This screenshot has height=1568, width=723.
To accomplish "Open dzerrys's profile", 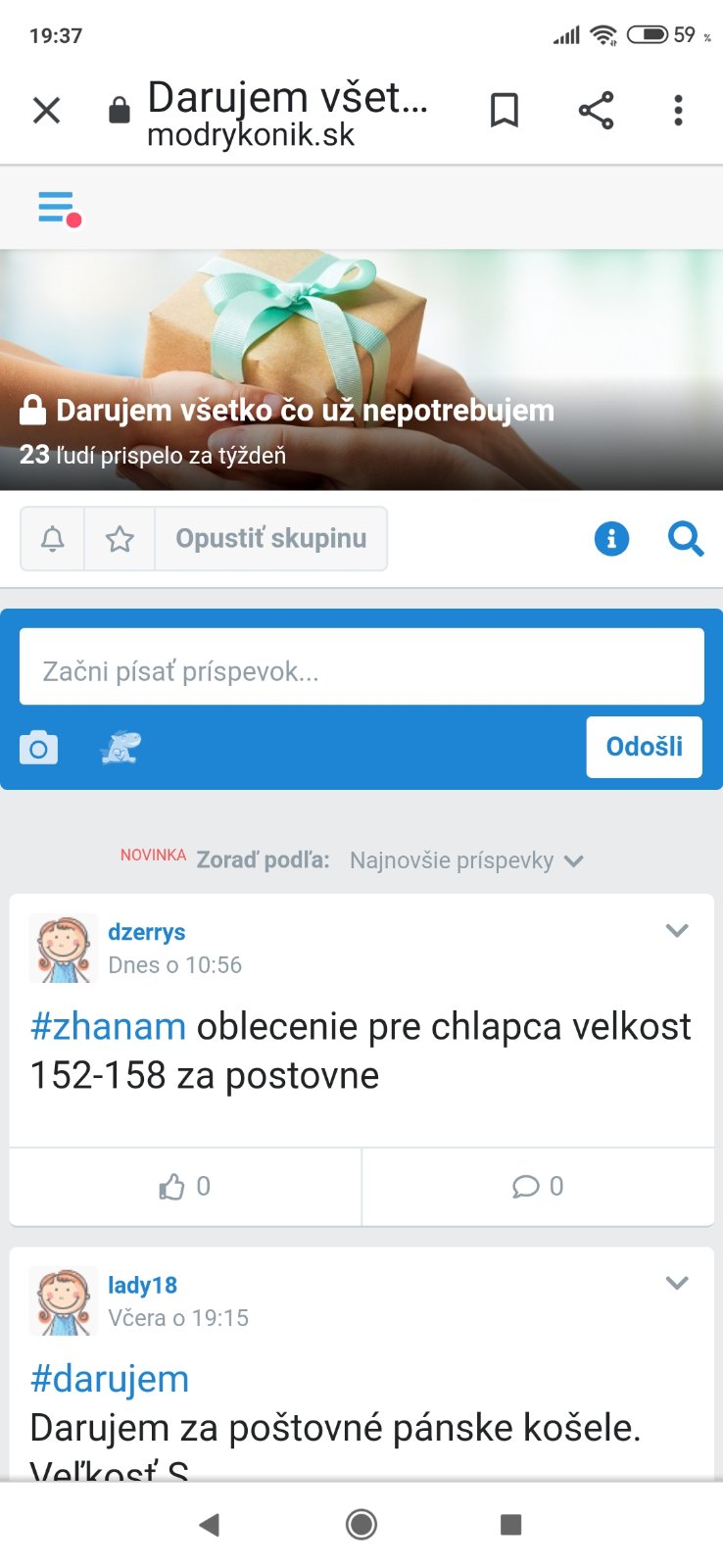I will click(146, 932).
